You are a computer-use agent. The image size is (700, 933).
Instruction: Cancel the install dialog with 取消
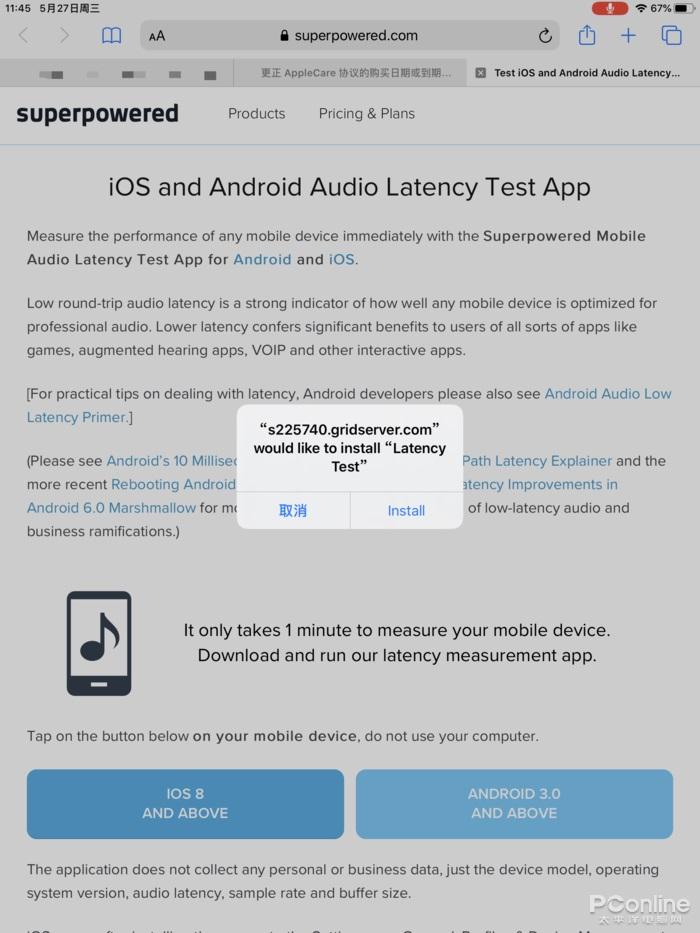pyautogui.click(x=293, y=510)
